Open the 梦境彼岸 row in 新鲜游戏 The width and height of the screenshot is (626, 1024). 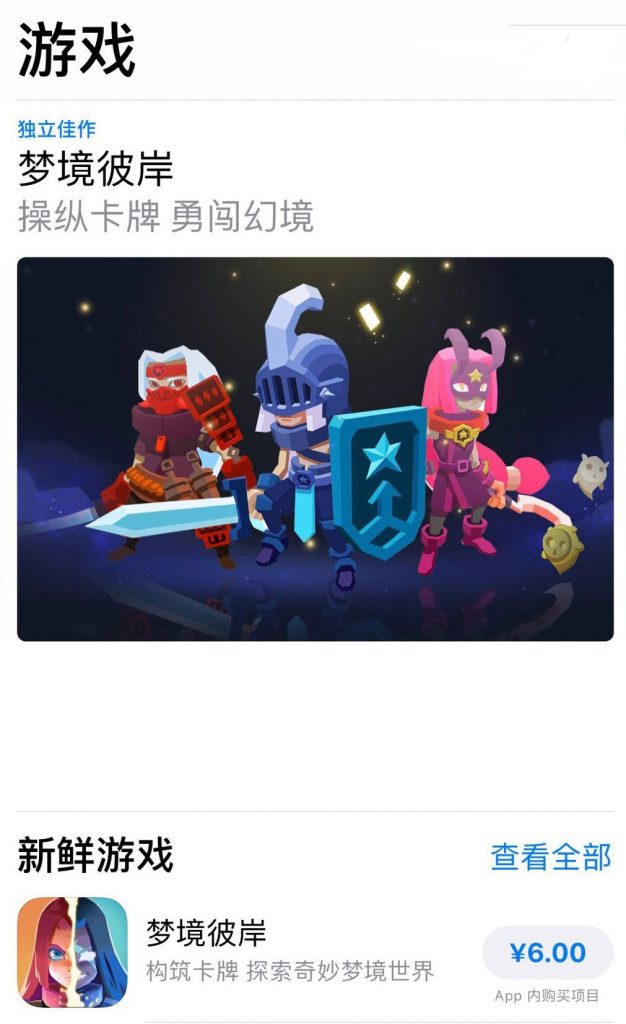coord(290,952)
